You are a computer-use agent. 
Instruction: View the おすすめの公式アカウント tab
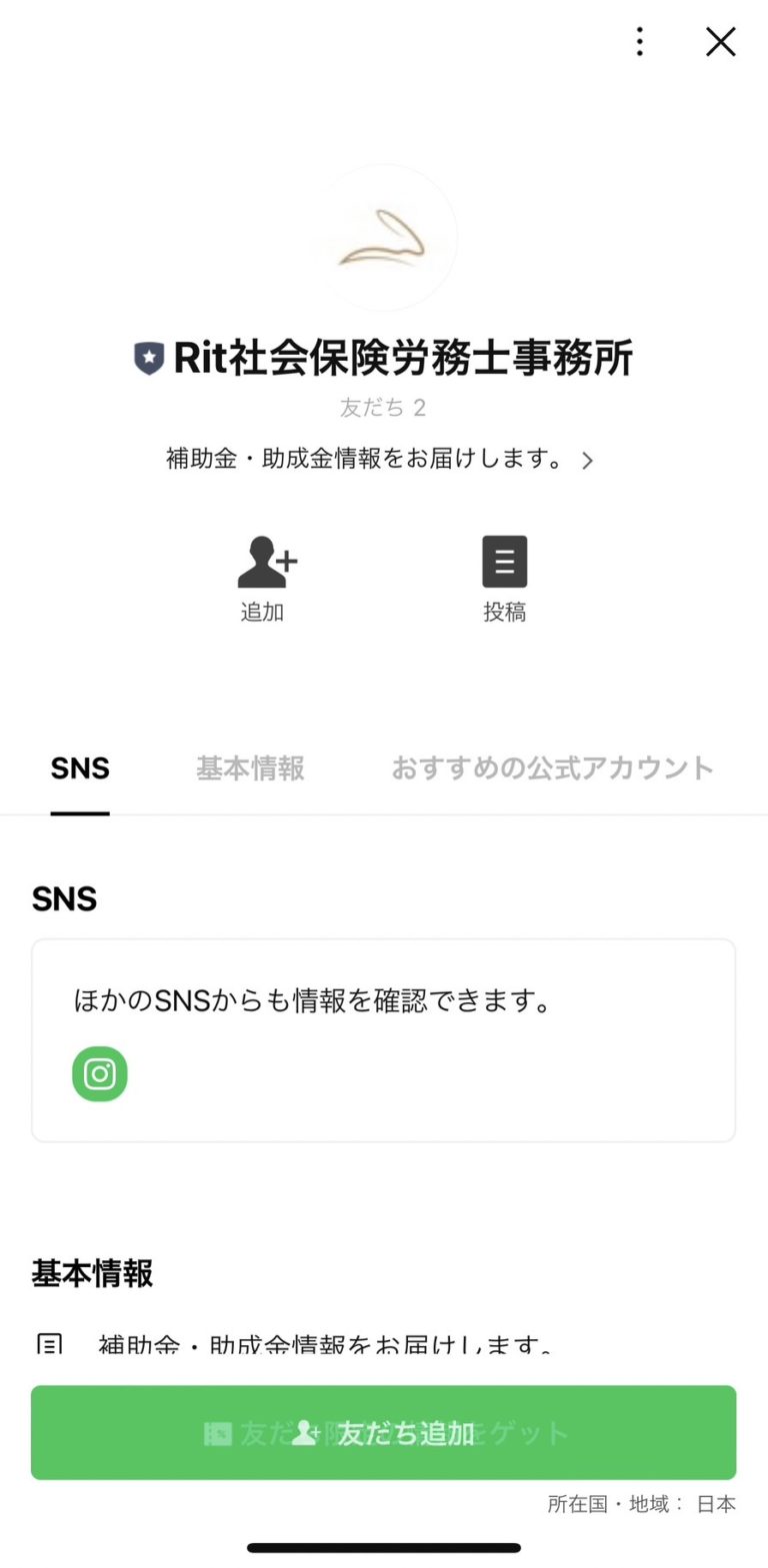(551, 768)
